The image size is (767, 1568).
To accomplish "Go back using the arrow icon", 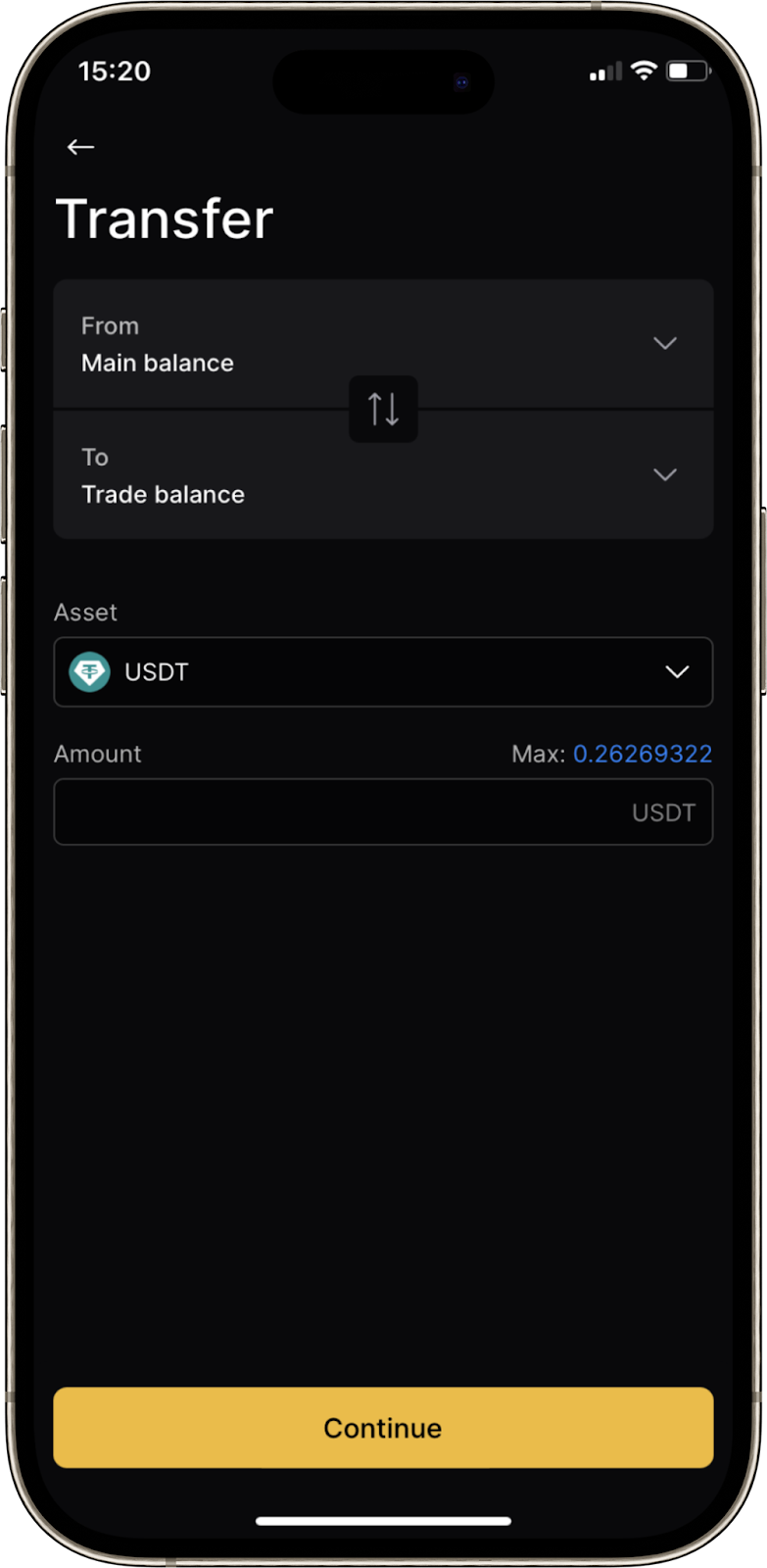I will point(80,147).
